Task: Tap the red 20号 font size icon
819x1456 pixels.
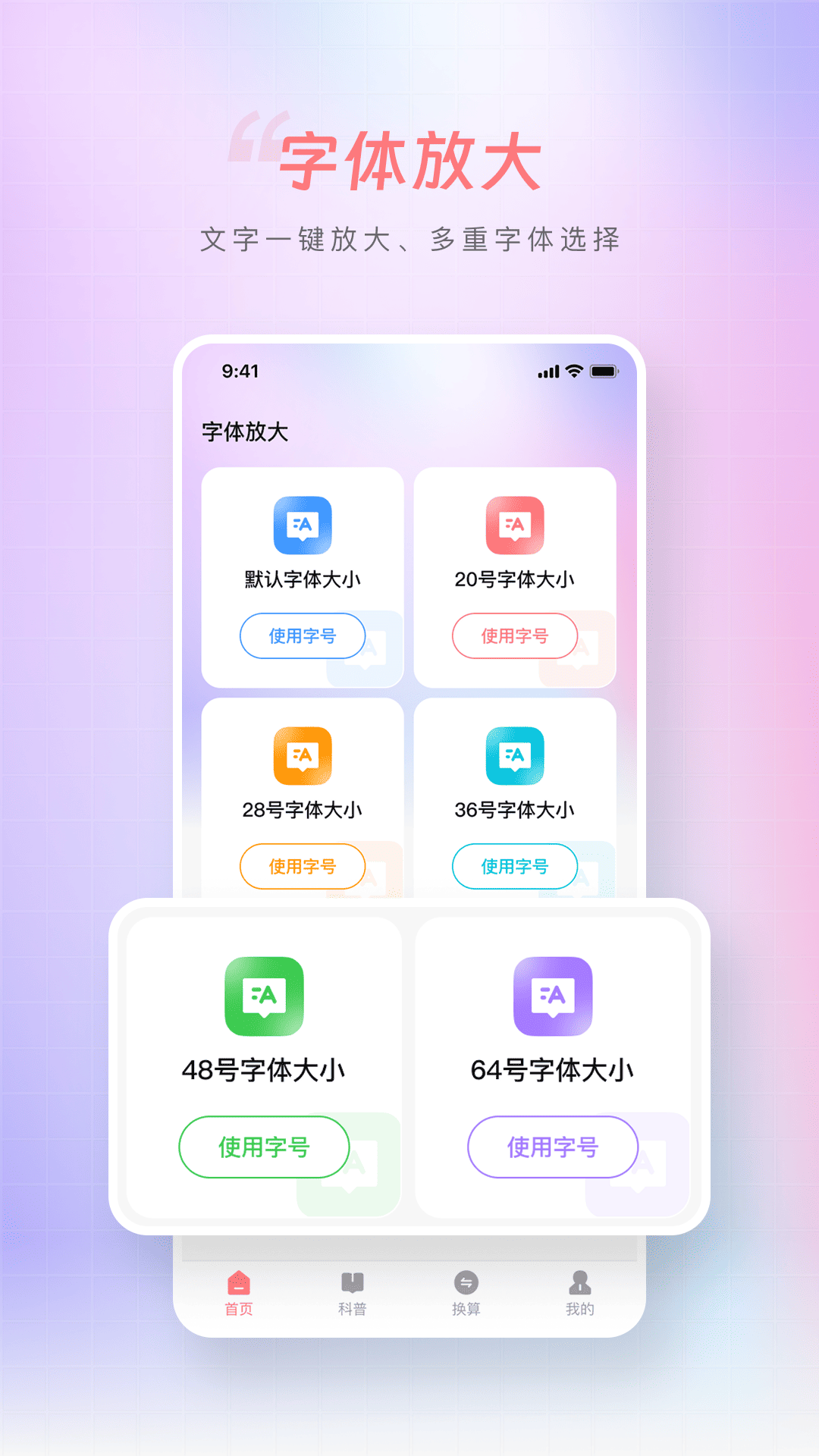Action: [515, 527]
